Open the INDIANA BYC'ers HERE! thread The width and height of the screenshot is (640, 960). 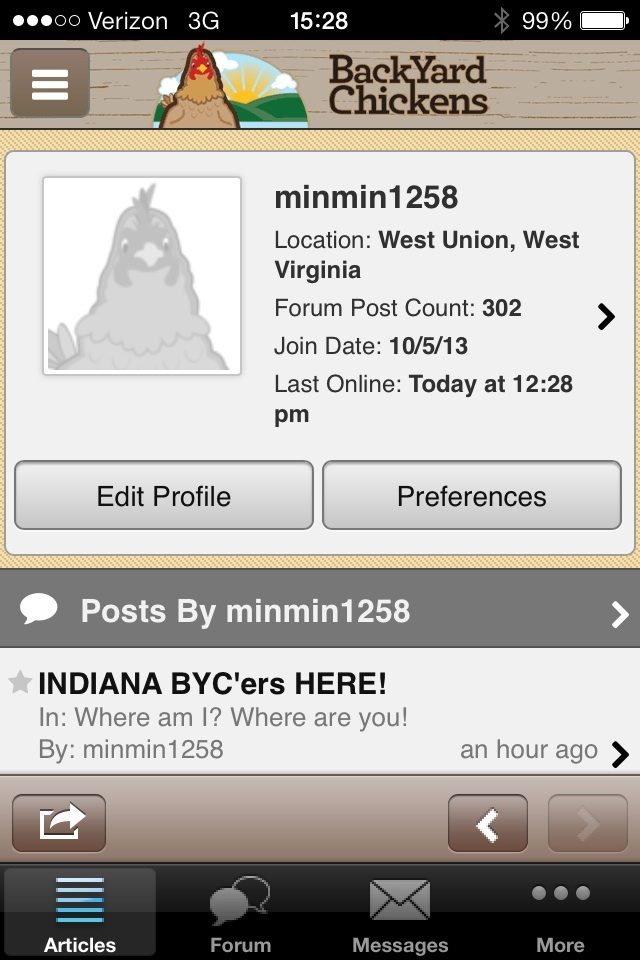pyautogui.click(x=212, y=684)
